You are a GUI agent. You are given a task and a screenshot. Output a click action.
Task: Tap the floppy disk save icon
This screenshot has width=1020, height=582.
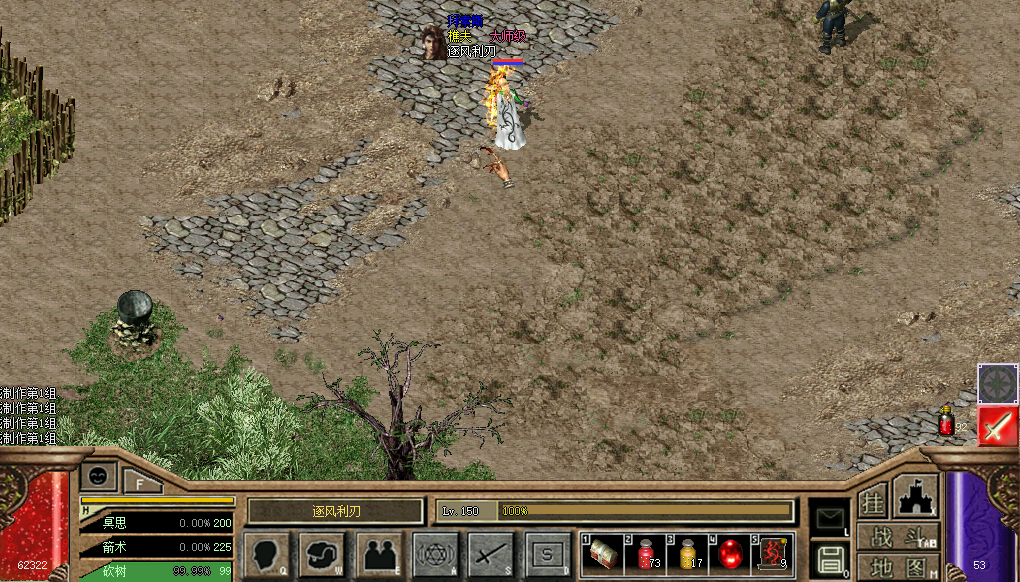click(x=829, y=559)
